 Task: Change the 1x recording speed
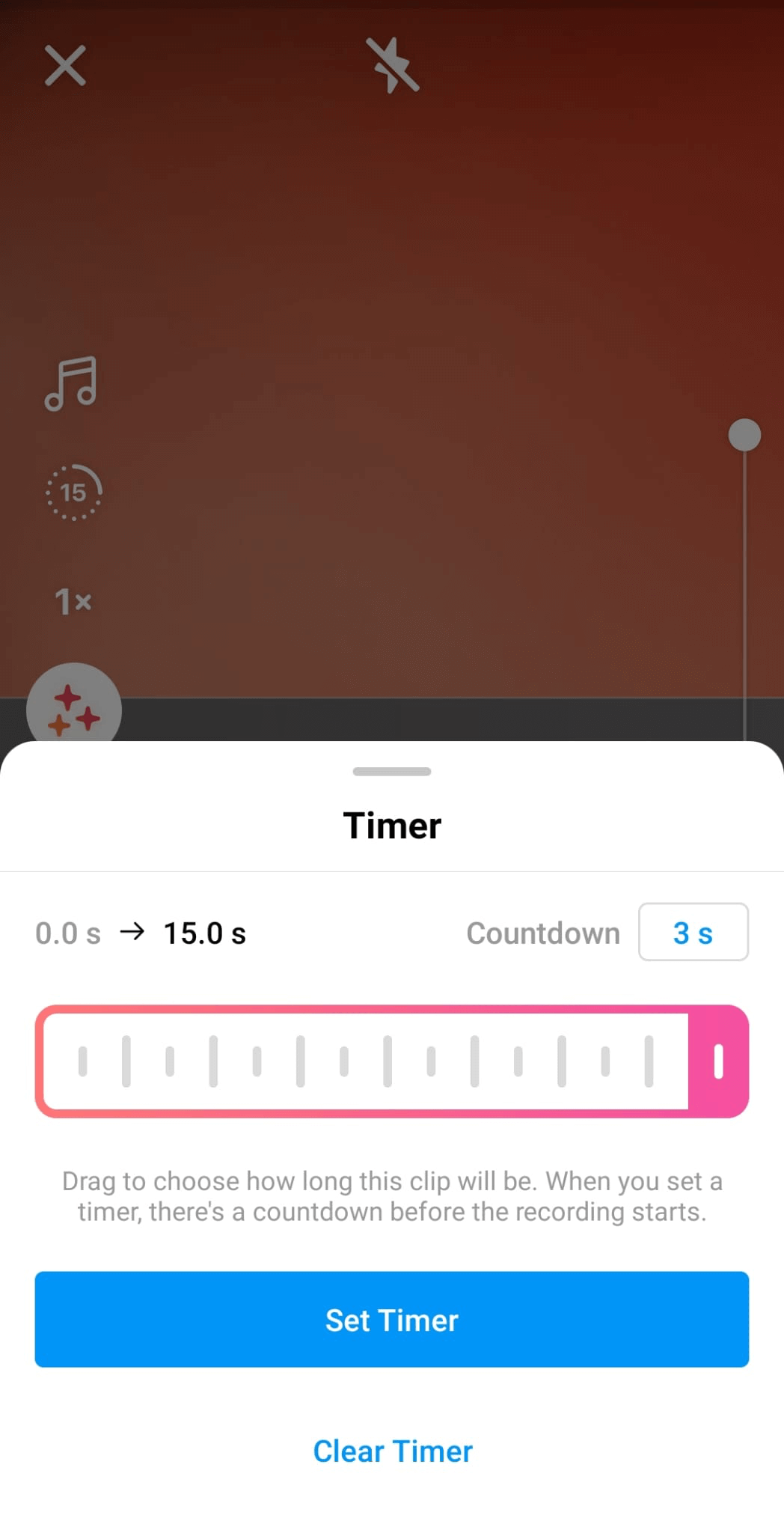(x=73, y=601)
